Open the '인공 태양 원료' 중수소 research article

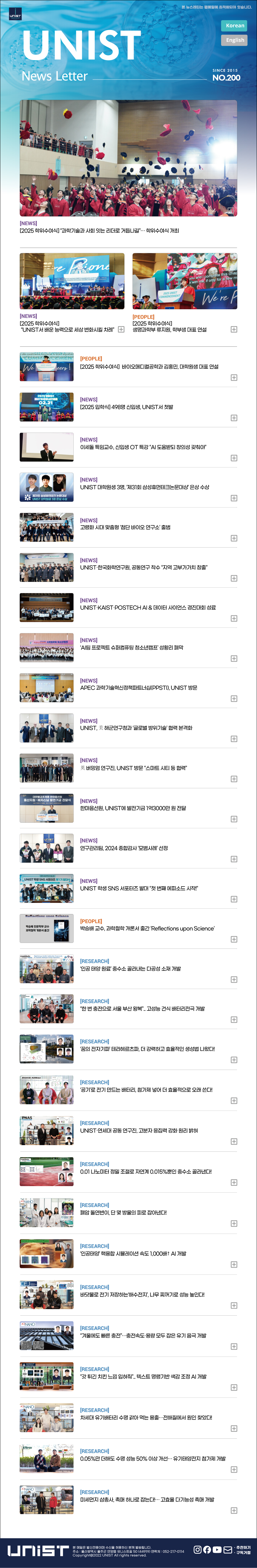pyautogui.click(x=130, y=968)
